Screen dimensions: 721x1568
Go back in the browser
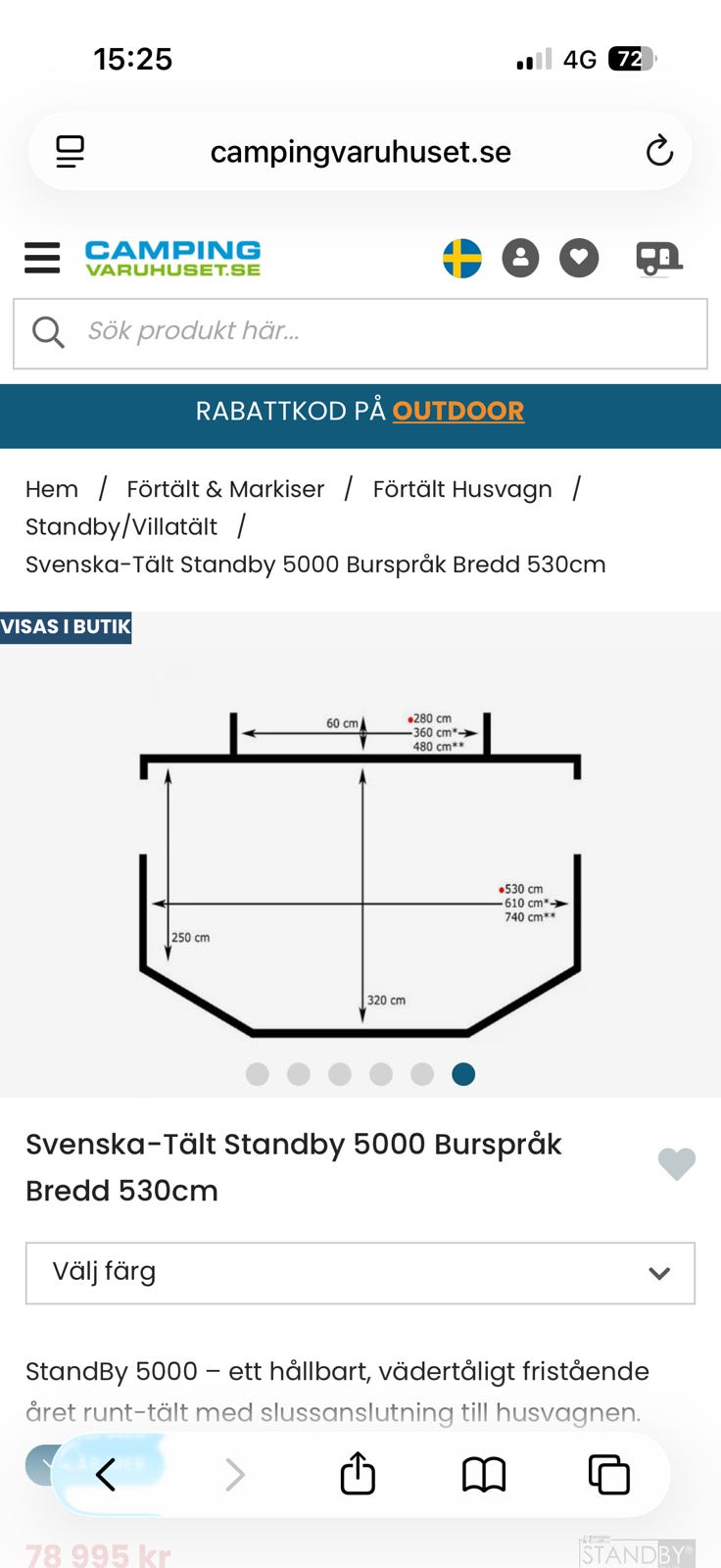click(x=106, y=1474)
